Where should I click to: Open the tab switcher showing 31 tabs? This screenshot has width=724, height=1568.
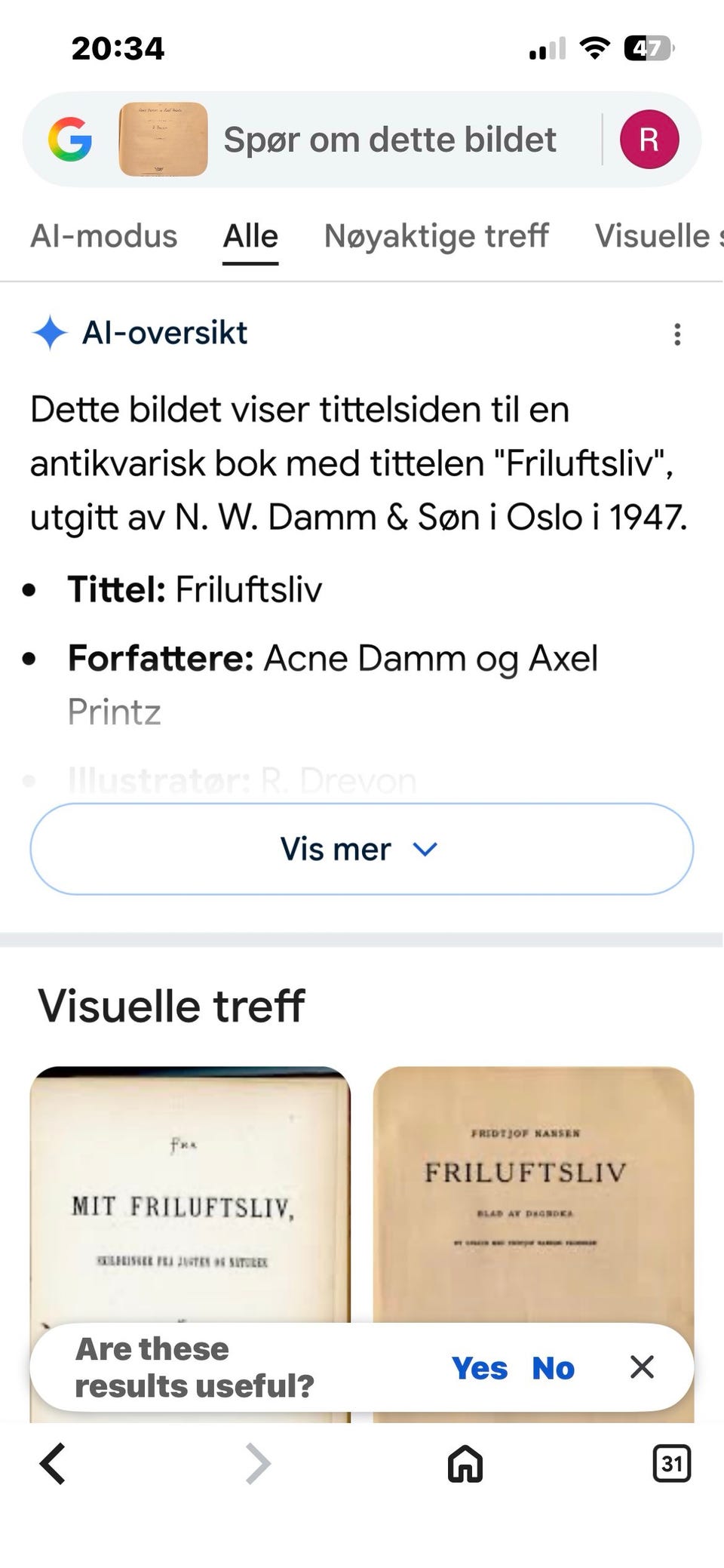click(670, 1464)
